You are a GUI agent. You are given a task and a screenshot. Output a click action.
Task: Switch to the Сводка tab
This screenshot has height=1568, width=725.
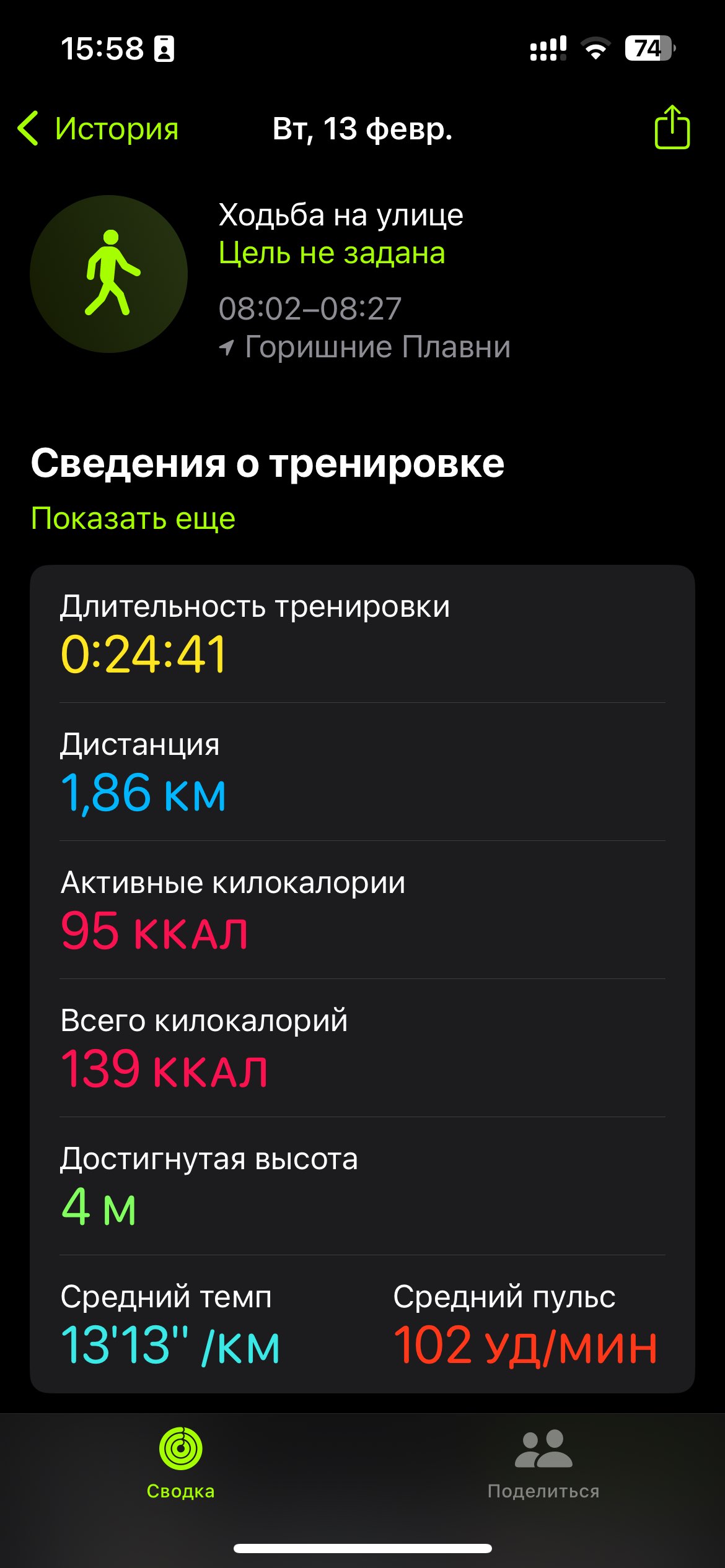click(181, 1464)
